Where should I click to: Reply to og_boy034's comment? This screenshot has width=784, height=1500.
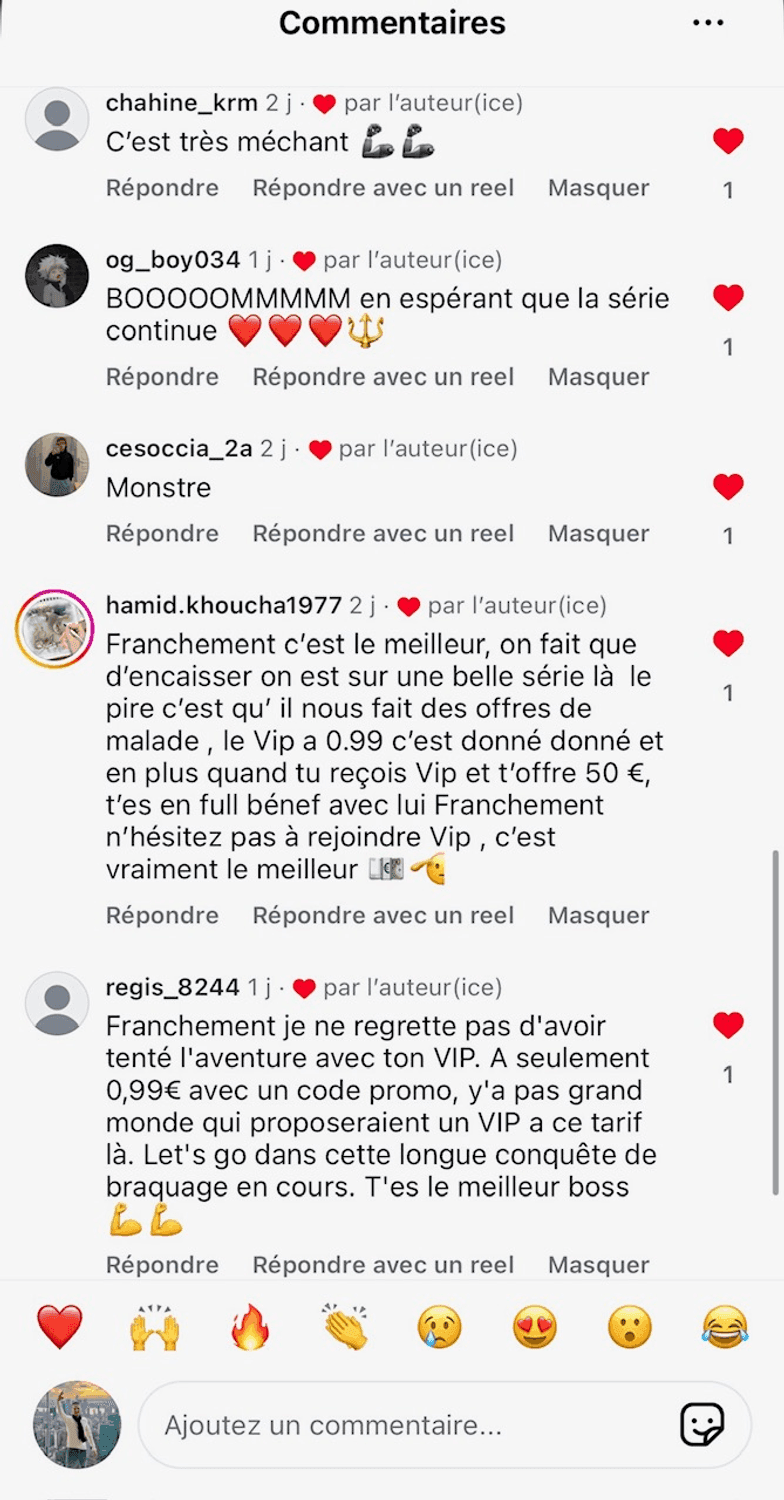tap(162, 377)
